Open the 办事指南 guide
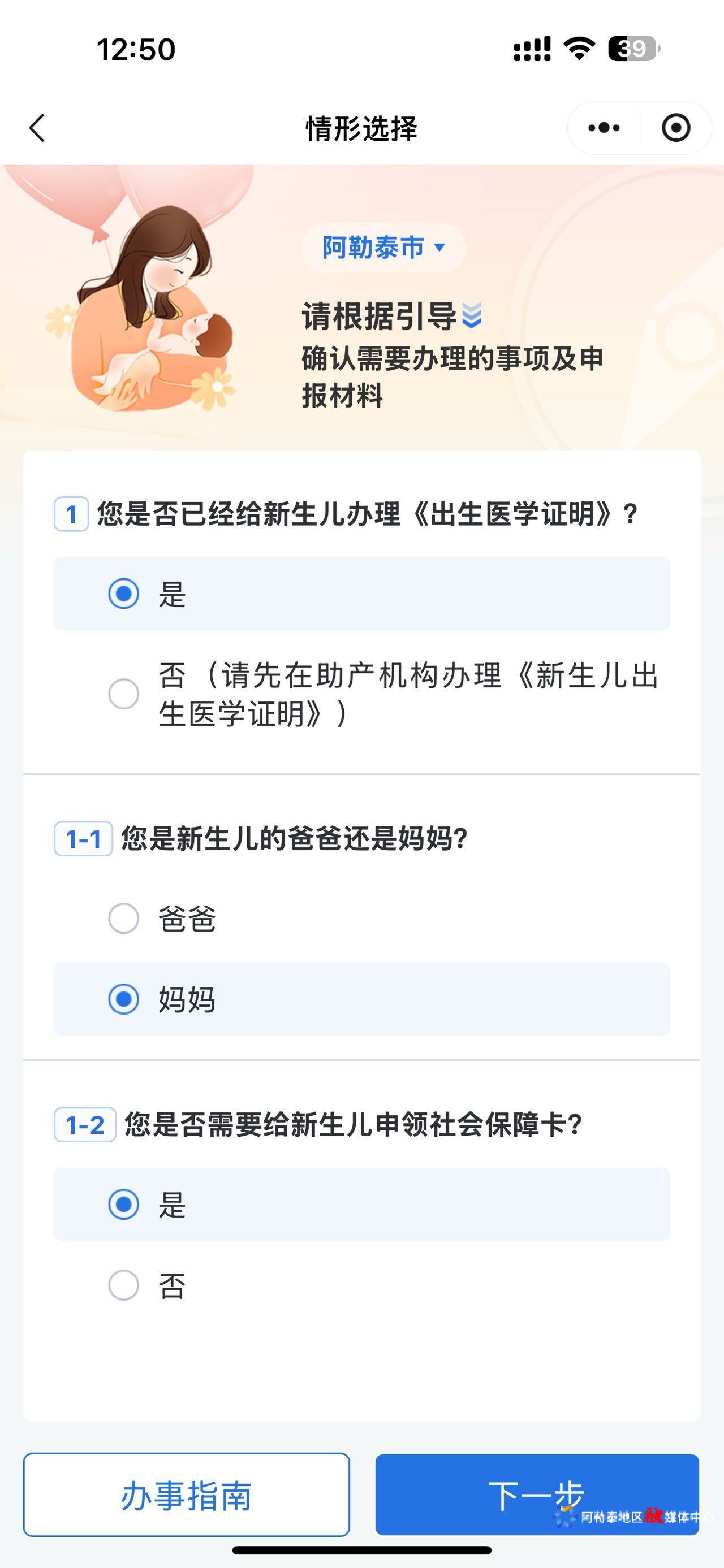 coord(186,1495)
